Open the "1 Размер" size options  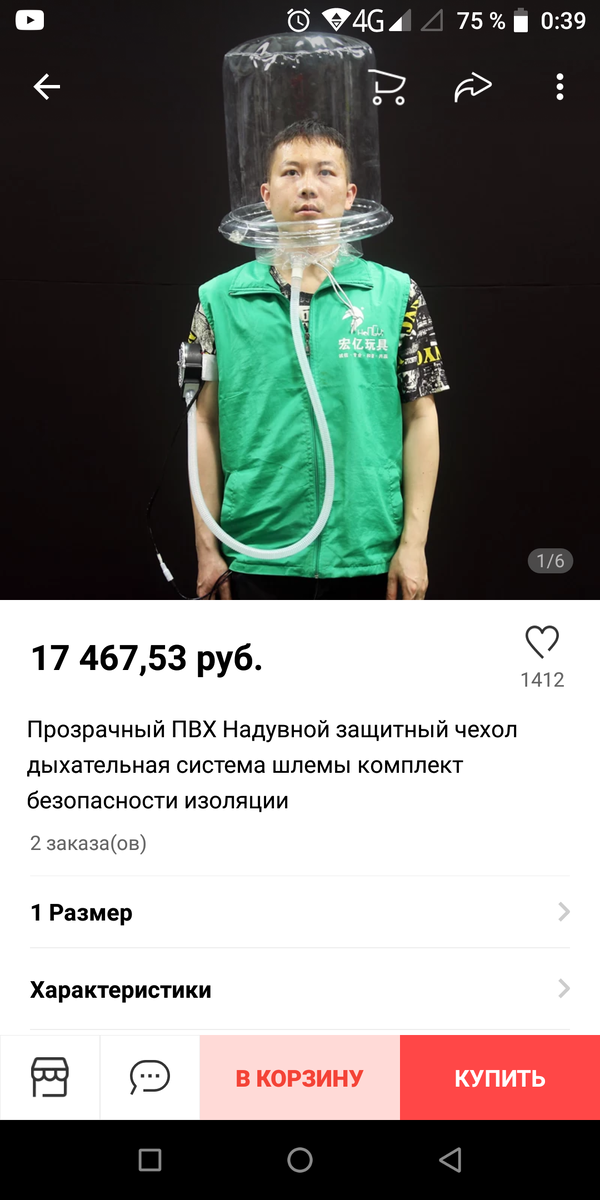pyautogui.click(x=300, y=912)
